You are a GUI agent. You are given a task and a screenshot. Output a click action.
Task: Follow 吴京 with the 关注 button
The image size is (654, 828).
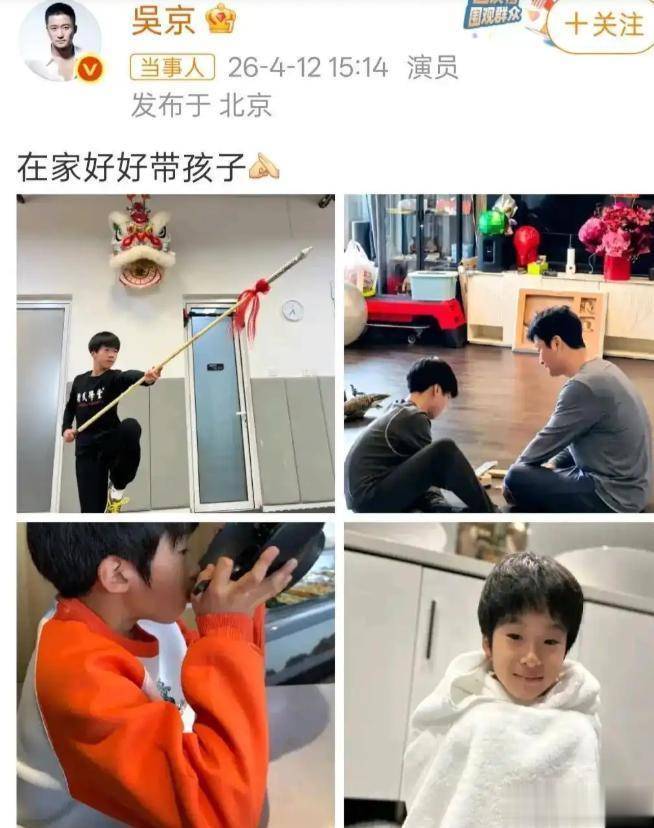click(x=602, y=25)
